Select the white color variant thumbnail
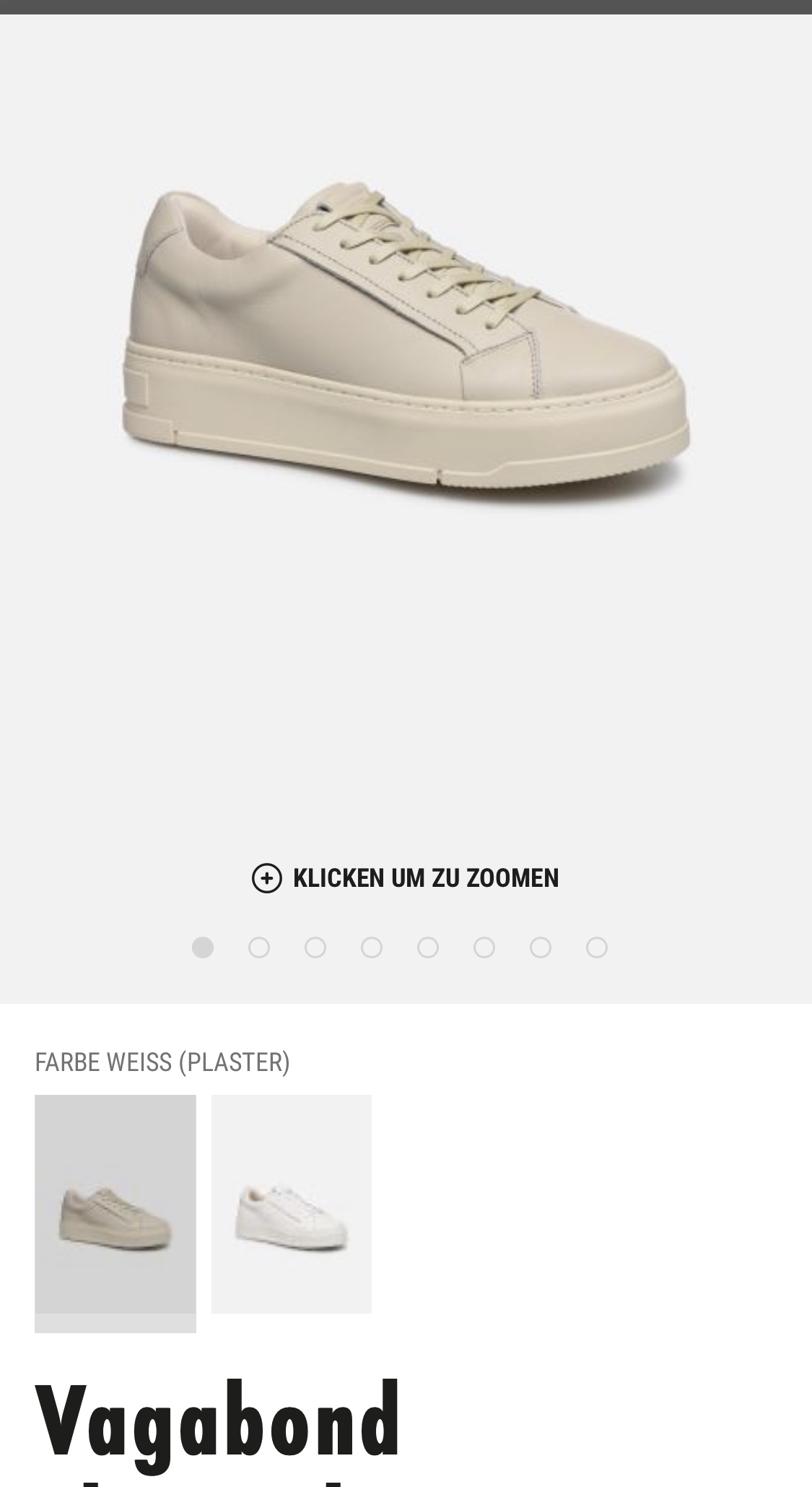This screenshot has height=1487, width=812. 292,1204
